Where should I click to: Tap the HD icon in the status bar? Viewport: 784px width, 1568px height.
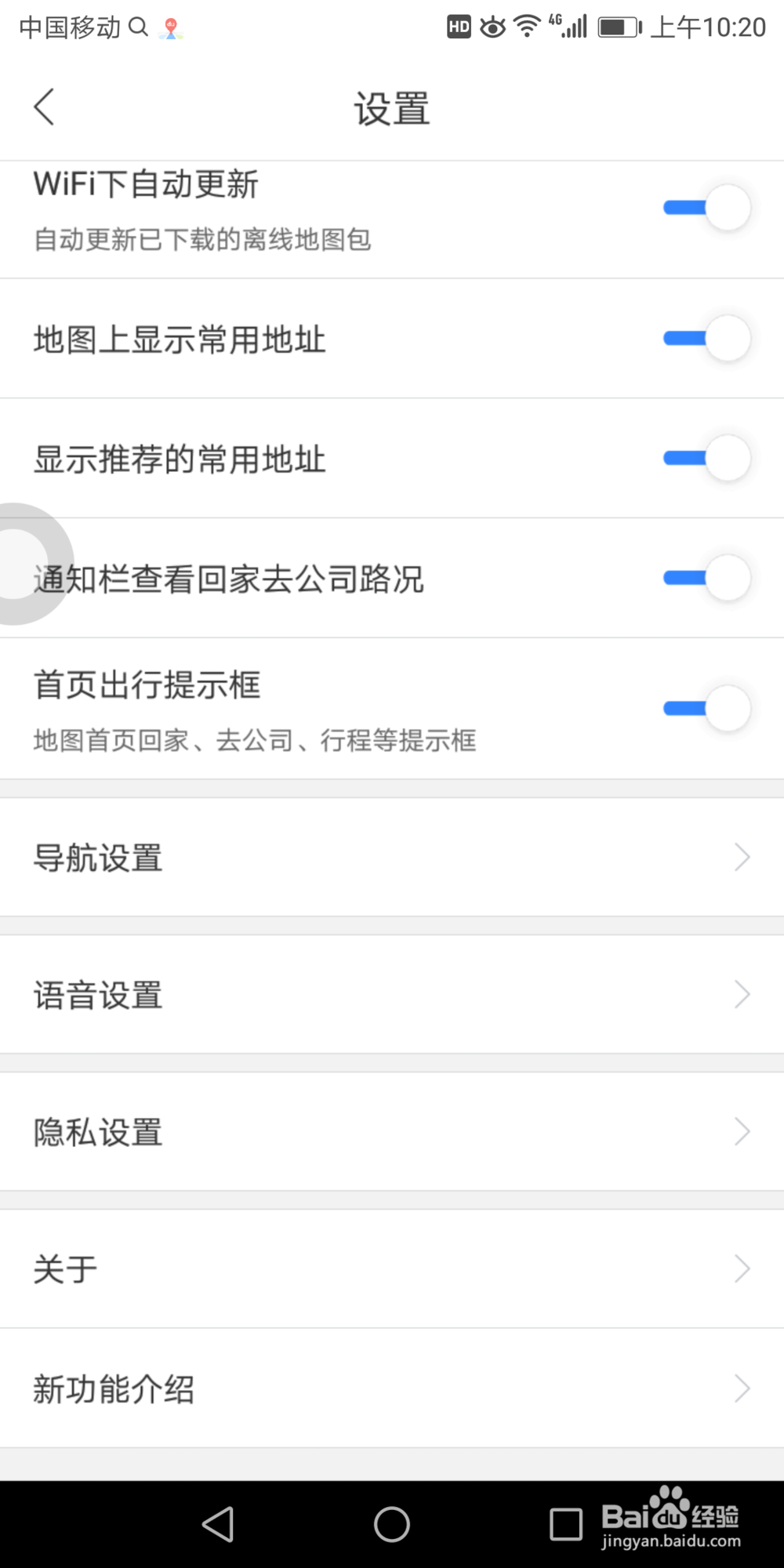click(459, 26)
